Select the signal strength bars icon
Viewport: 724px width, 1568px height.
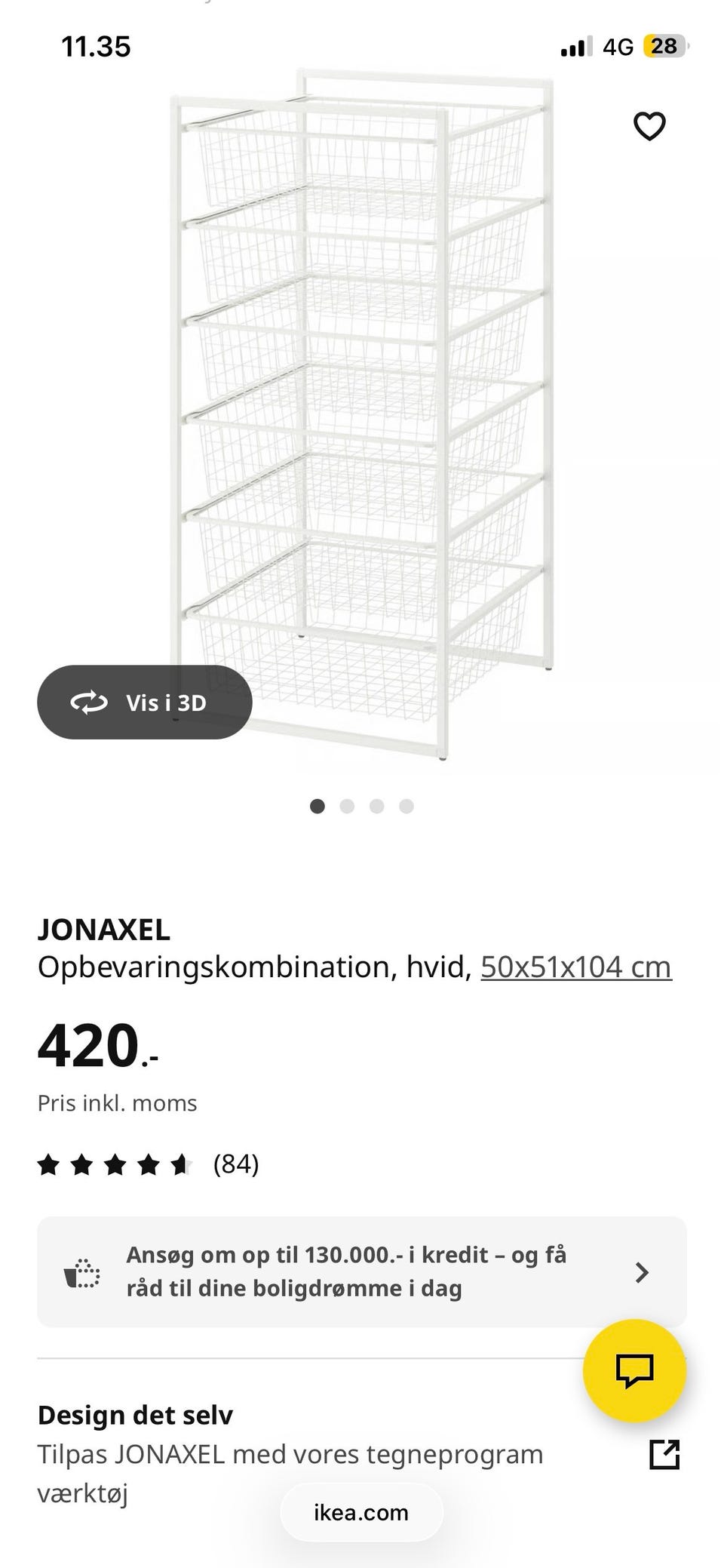pos(576,47)
